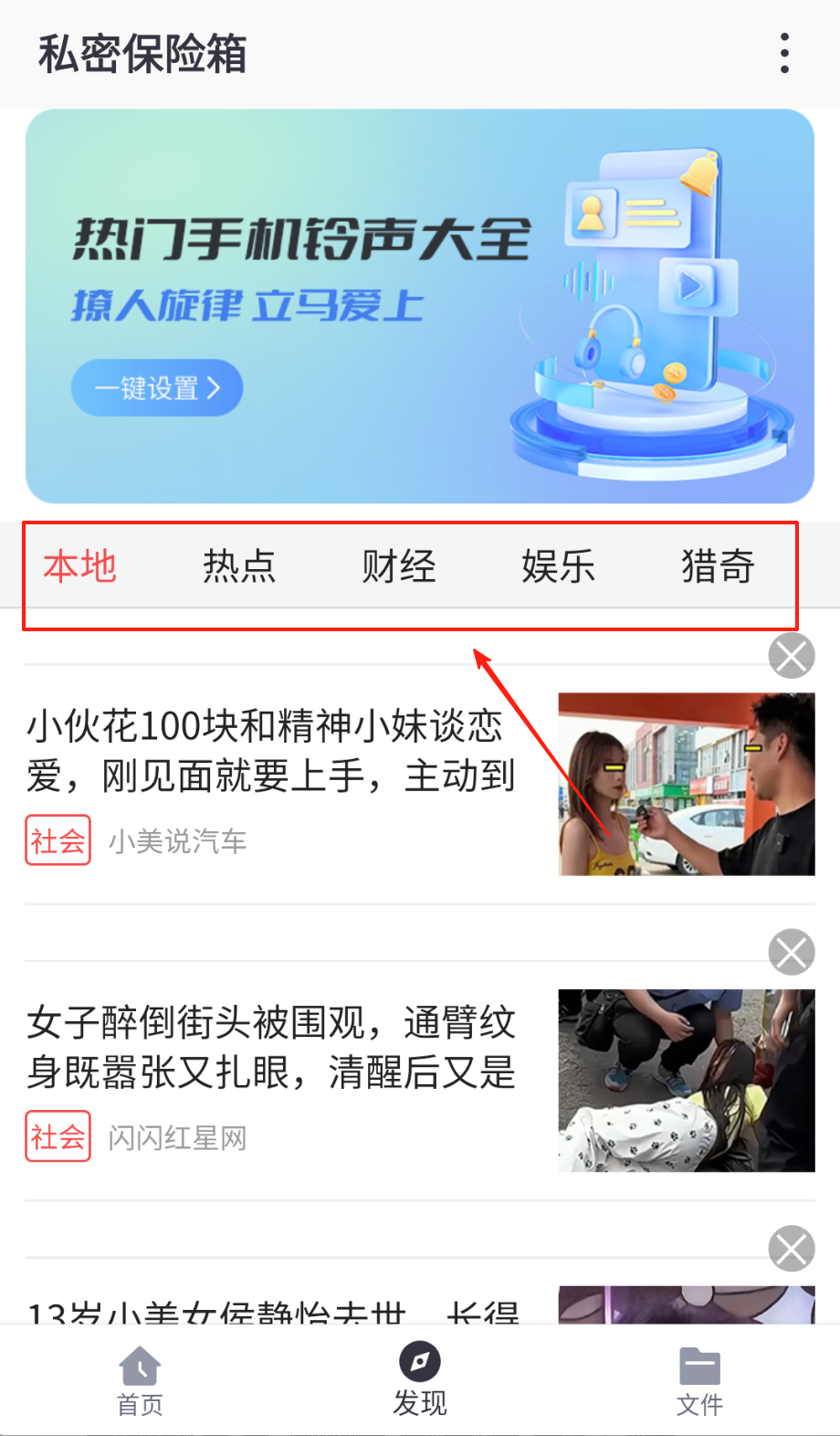Open the 文件 tab

(699, 1380)
